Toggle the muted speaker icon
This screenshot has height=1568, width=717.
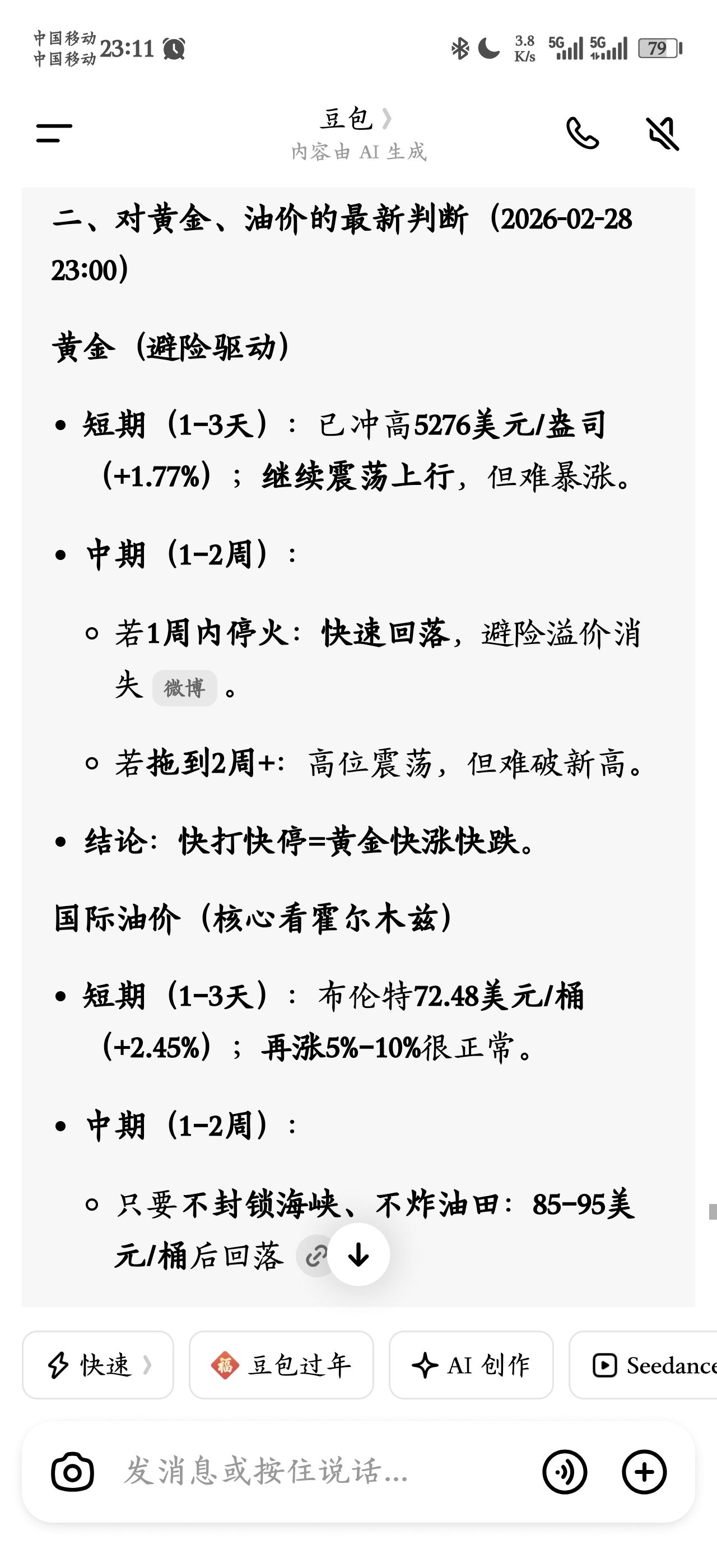(662, 133)
